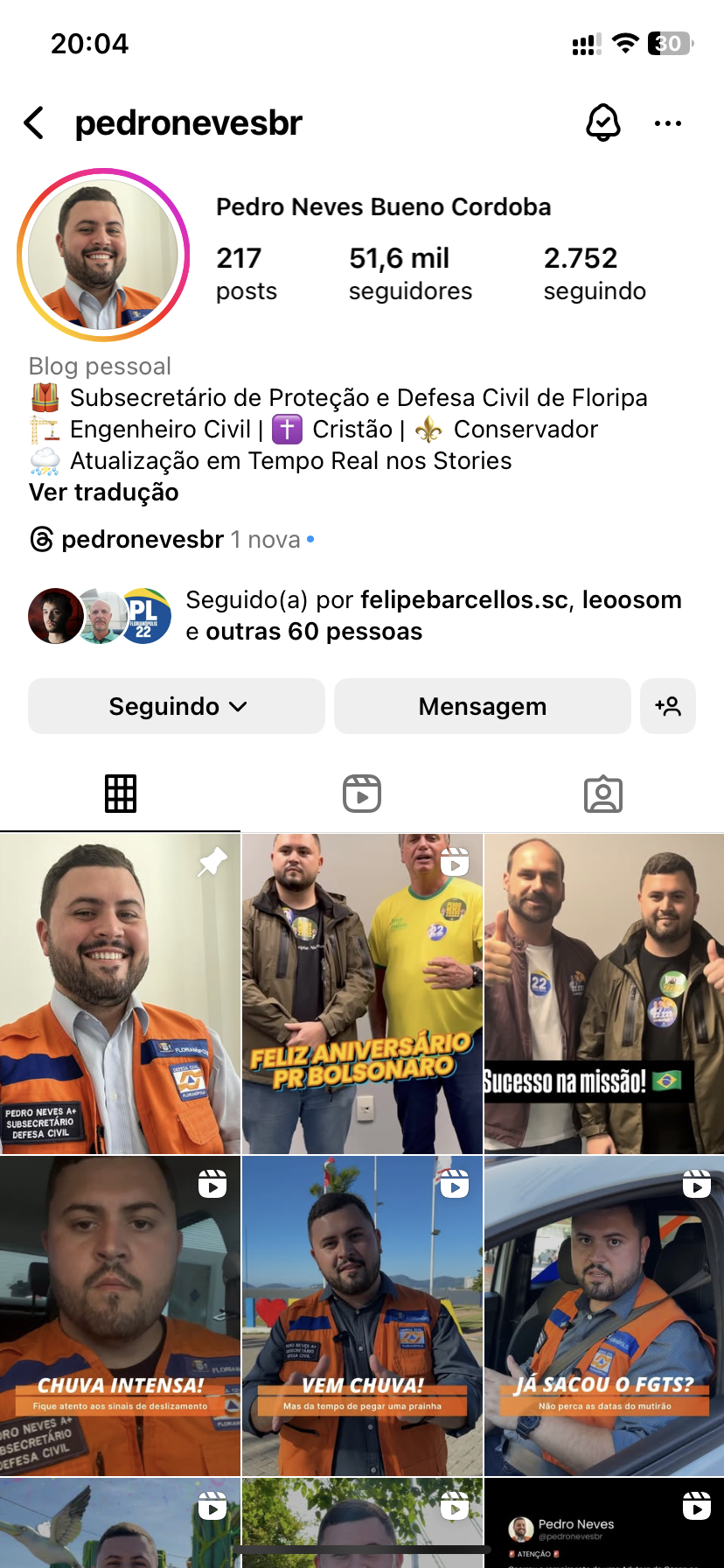Play the Já Sacou o FGTS reel
This screenshot has height=1568, width=724.
click(604, 1315)
